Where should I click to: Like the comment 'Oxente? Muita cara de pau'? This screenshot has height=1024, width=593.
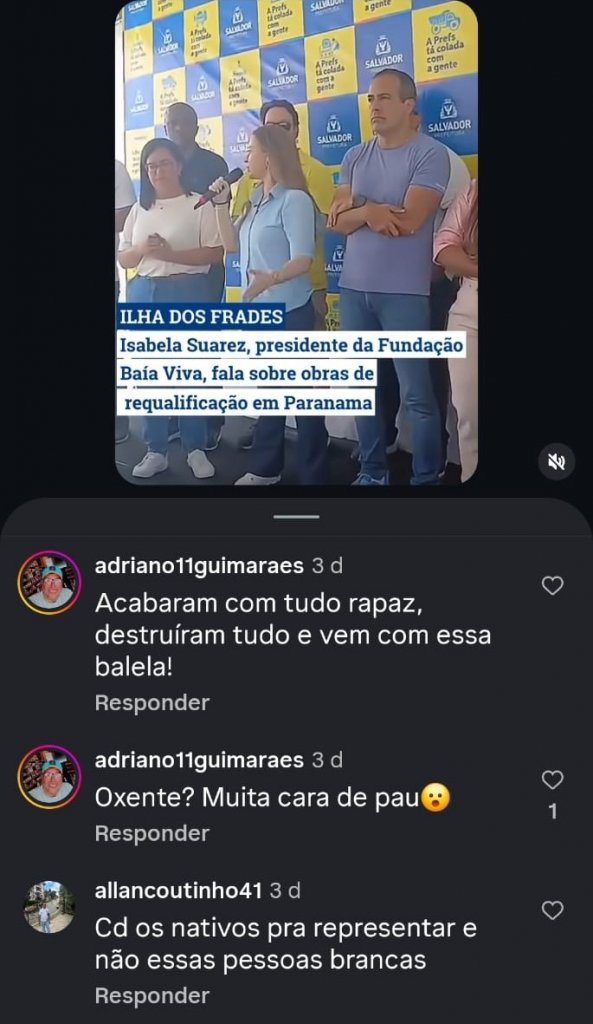(x=553, y=780)
